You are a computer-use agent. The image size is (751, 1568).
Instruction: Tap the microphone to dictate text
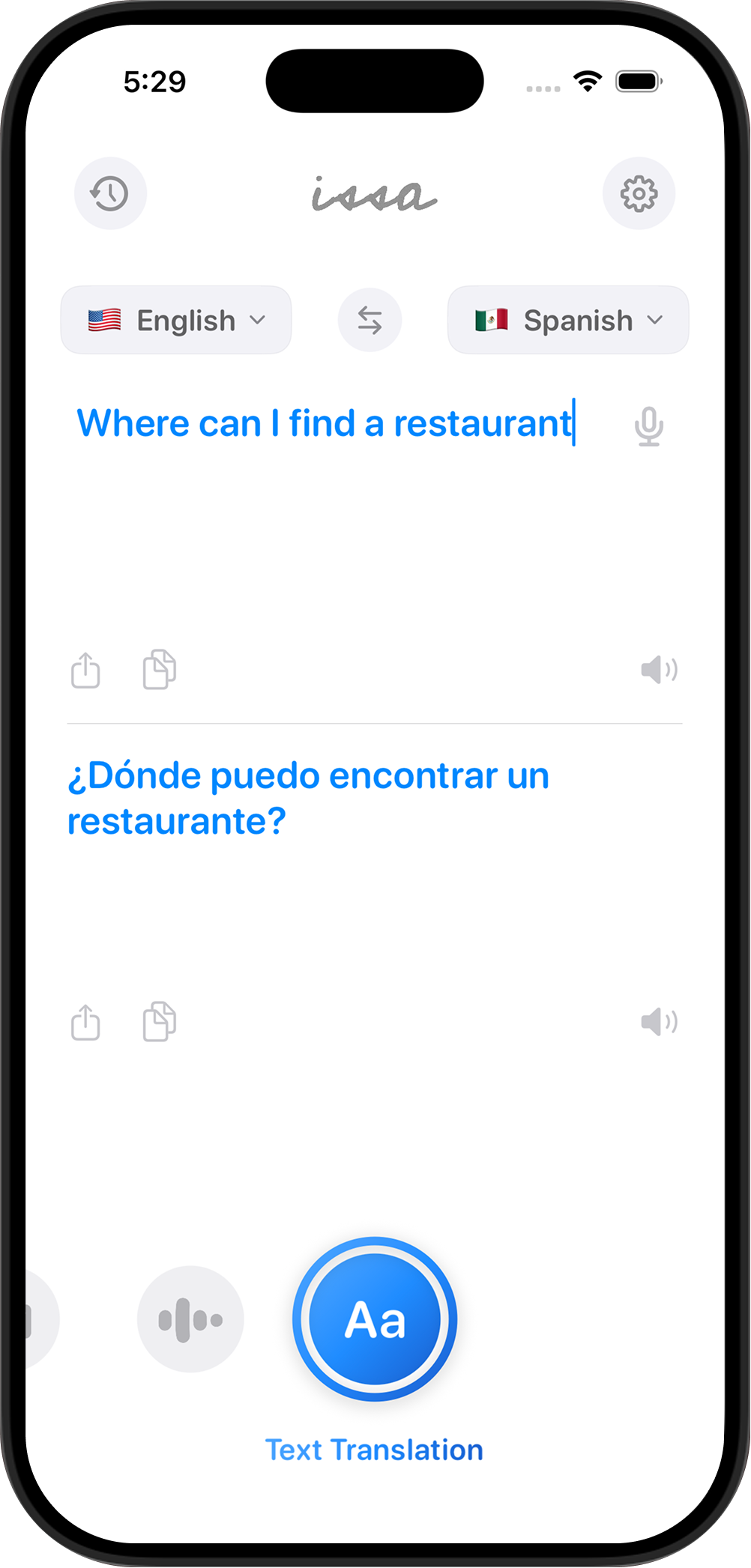pos(648,426)
